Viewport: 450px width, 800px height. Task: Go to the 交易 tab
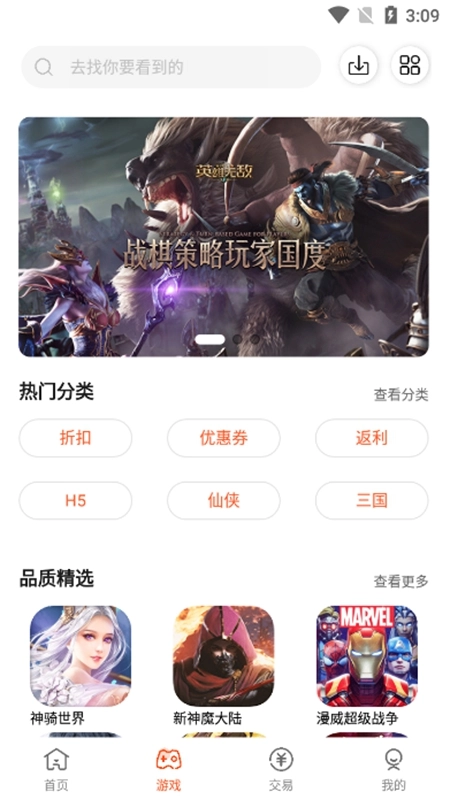click(x=281, y=769)
